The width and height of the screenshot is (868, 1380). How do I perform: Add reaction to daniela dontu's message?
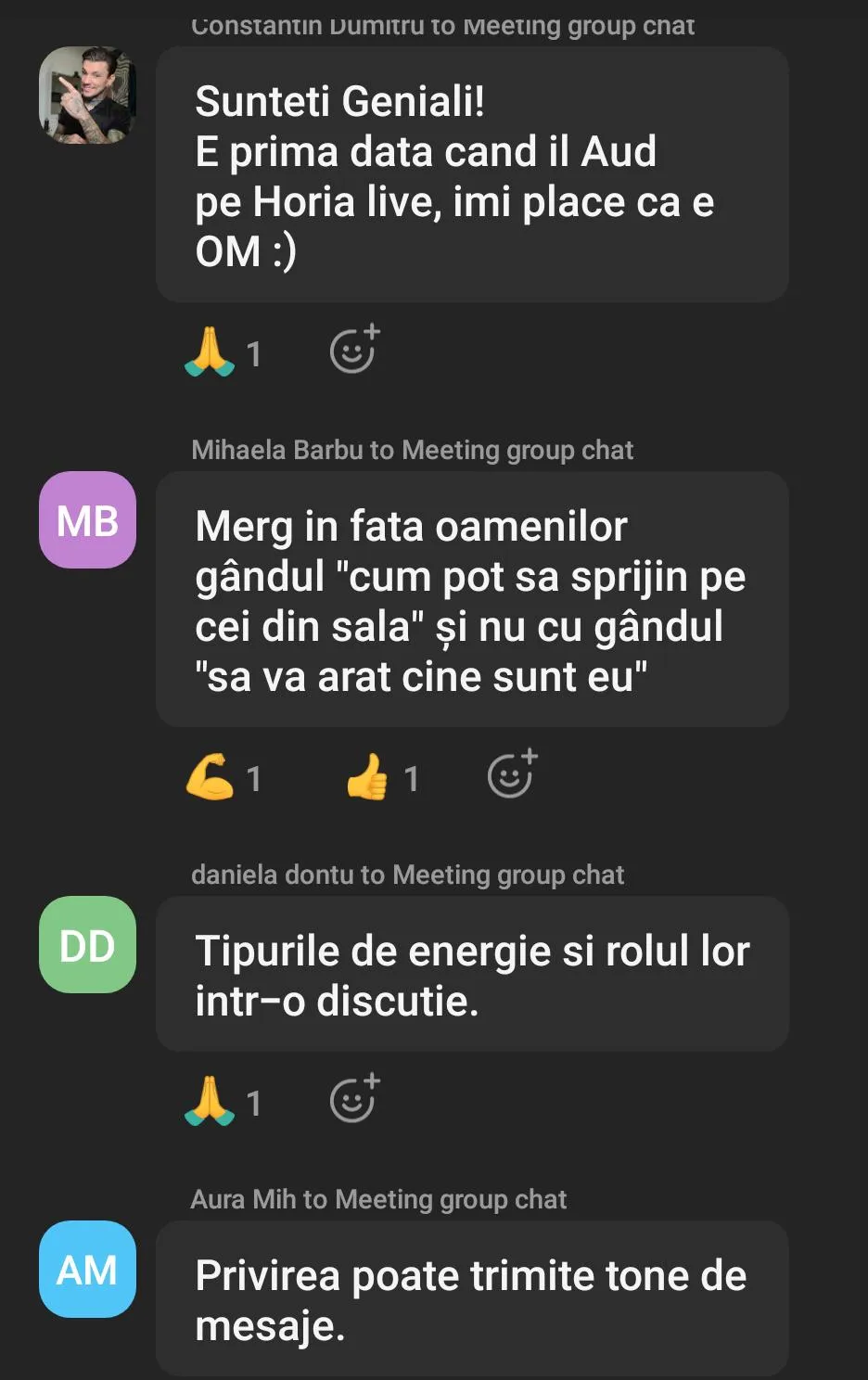pos(354,1099)
